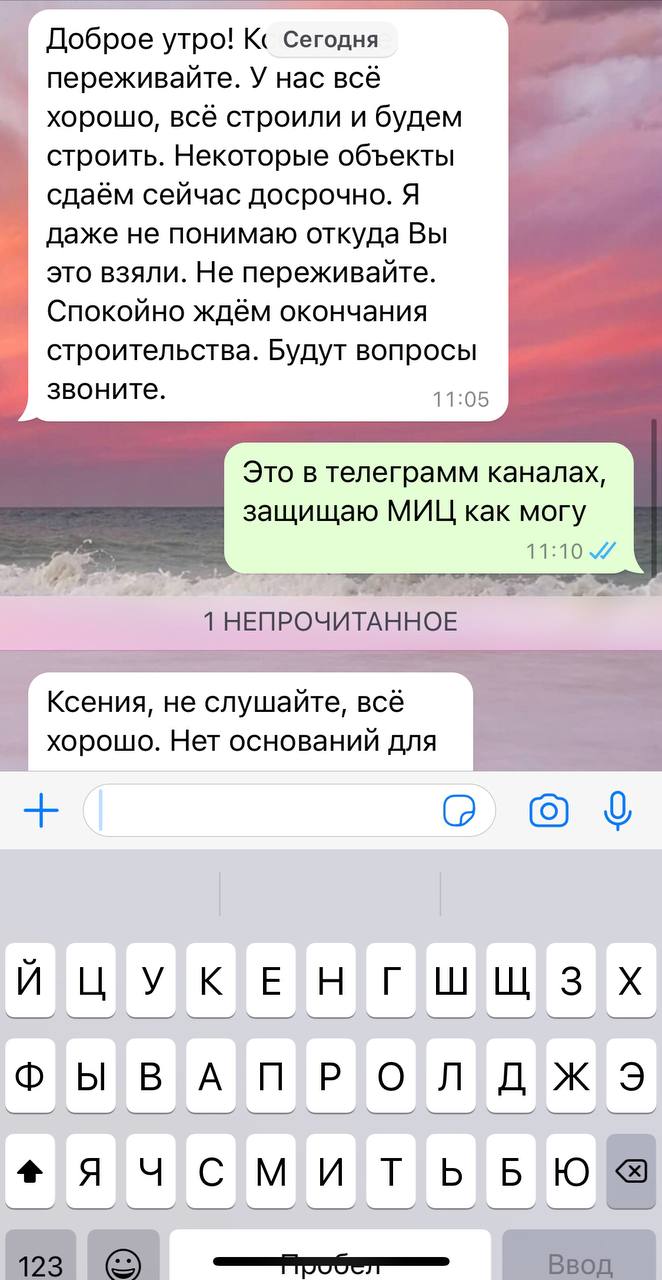Screen dimensions: 662x1280
Task: Start recording a voice message
Action: [x=619, y=811]
